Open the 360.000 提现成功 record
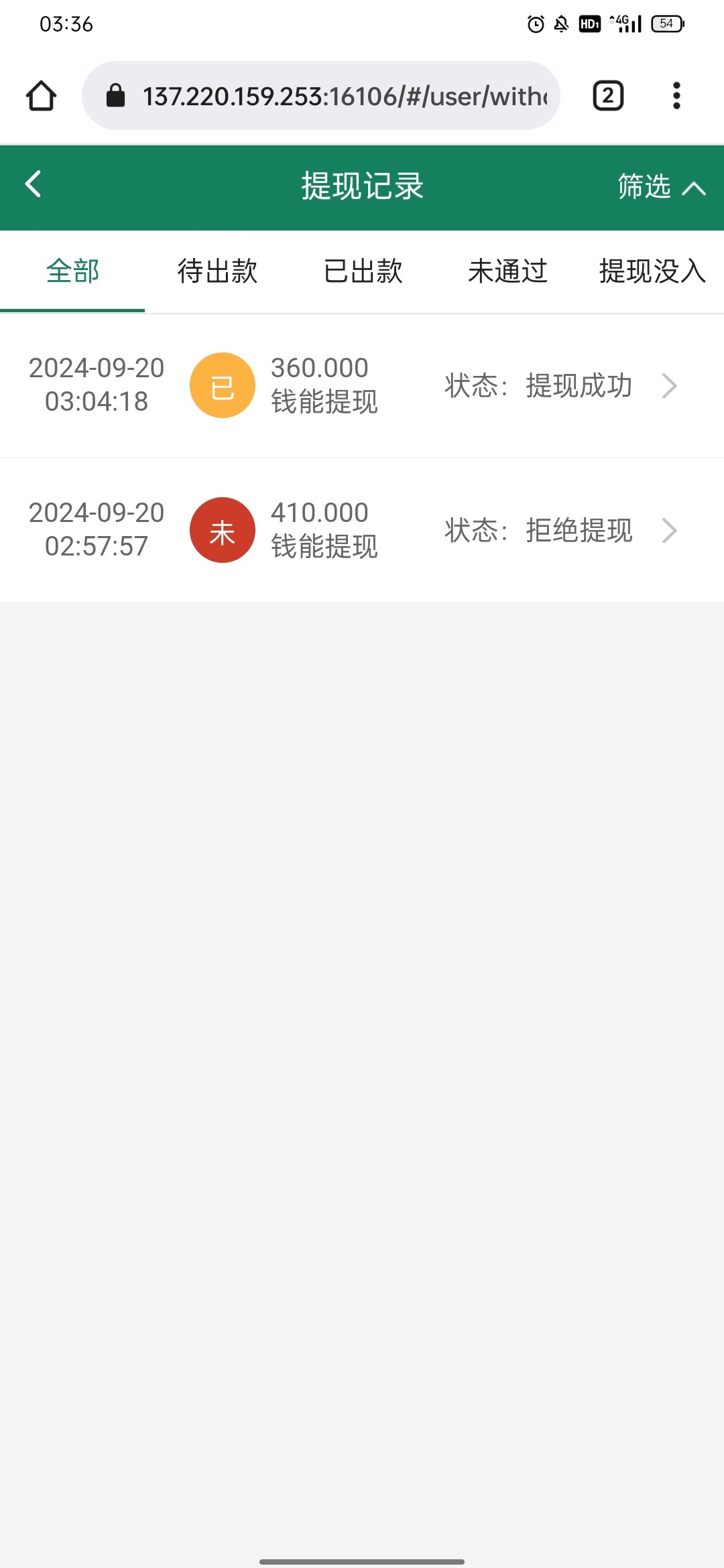 pyautogui.click(x=362, y=386)
